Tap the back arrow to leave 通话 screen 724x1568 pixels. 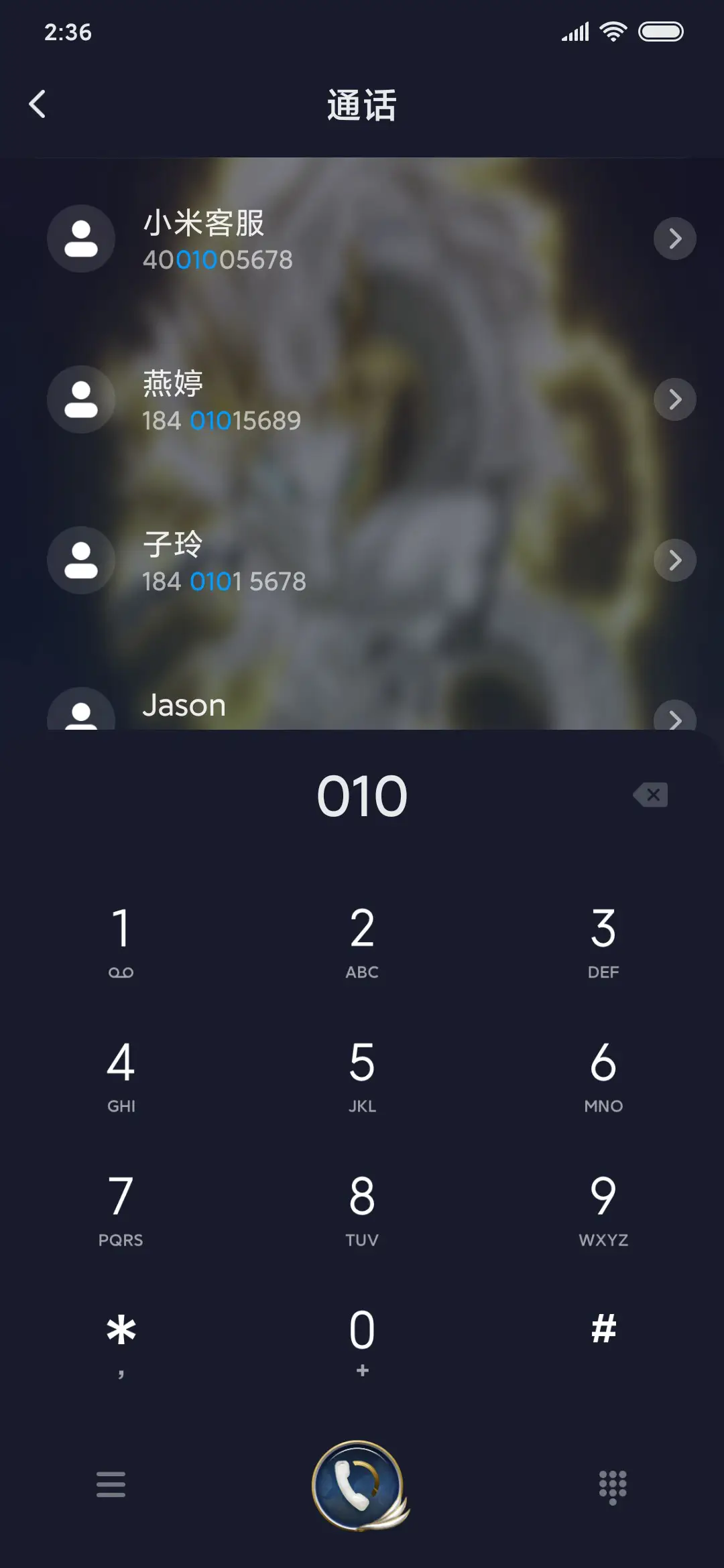pos(38,104)
